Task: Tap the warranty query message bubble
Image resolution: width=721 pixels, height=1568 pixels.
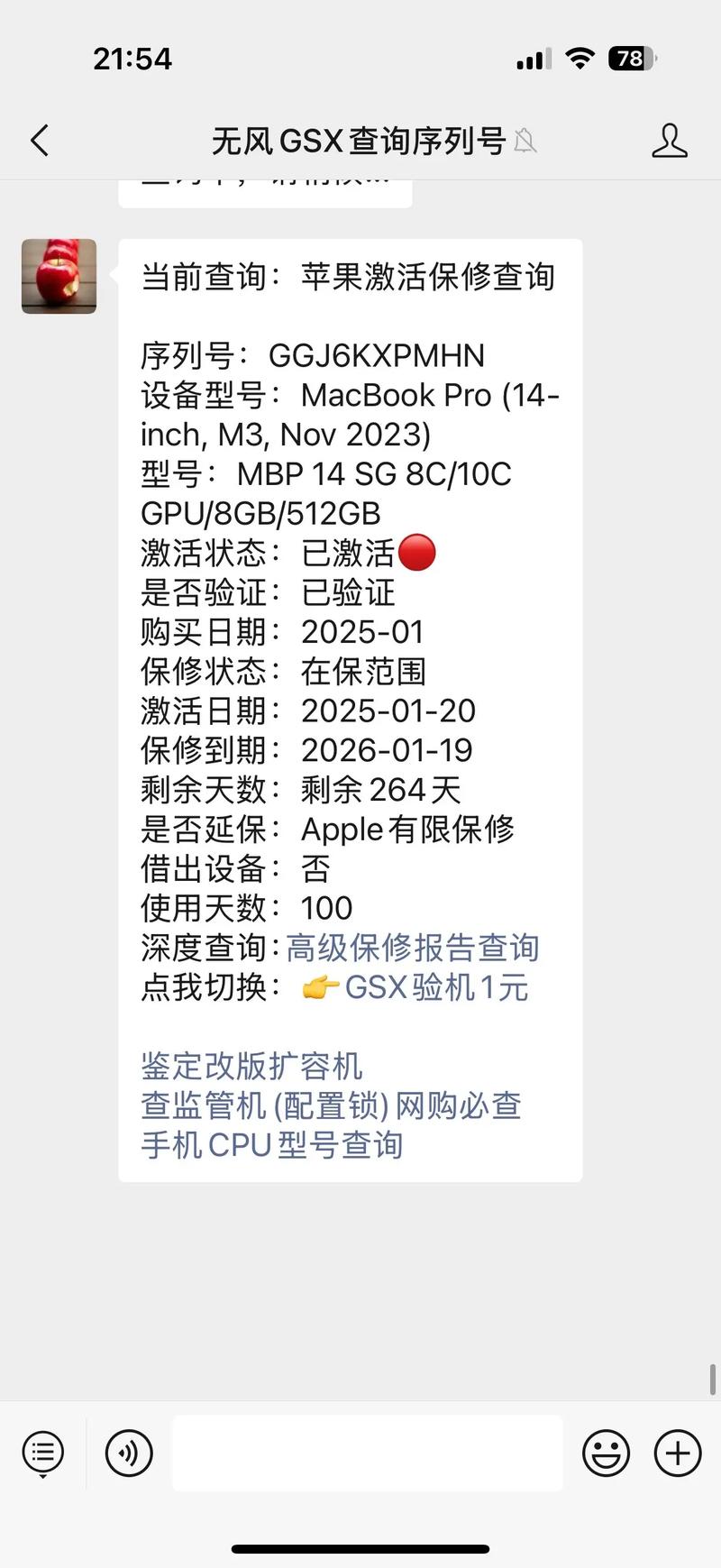Action: [350, 631]
